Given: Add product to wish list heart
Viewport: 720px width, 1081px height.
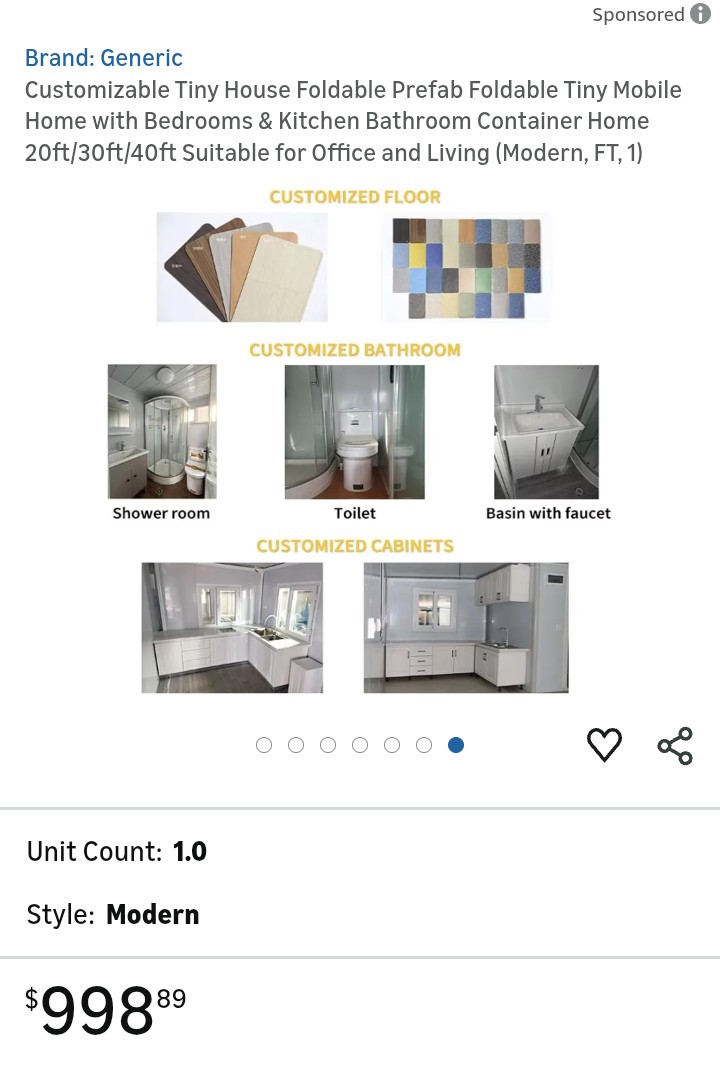Looking at the screenshot, I should point(604,745).
